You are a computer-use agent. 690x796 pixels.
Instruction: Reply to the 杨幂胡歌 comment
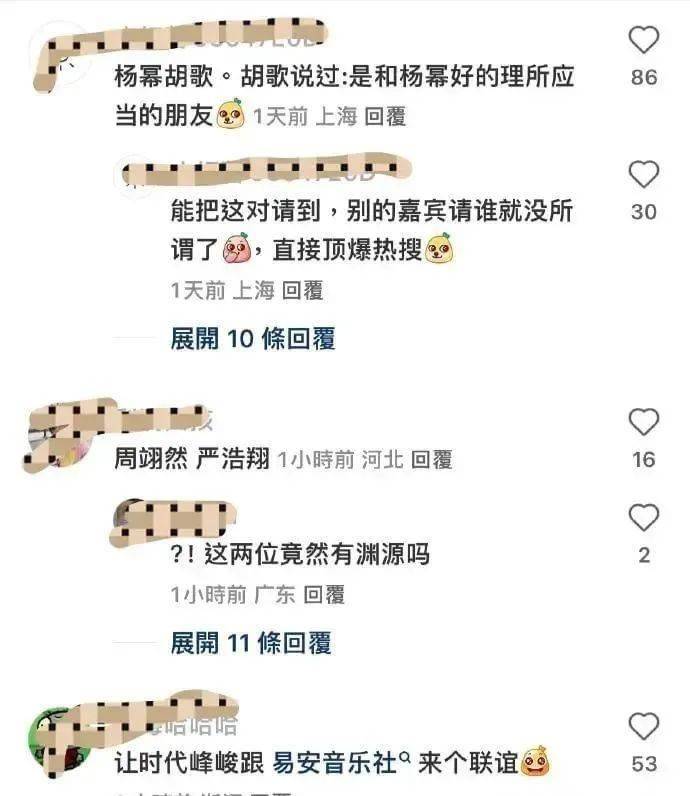pyautogui.click(x=385, y=117)
